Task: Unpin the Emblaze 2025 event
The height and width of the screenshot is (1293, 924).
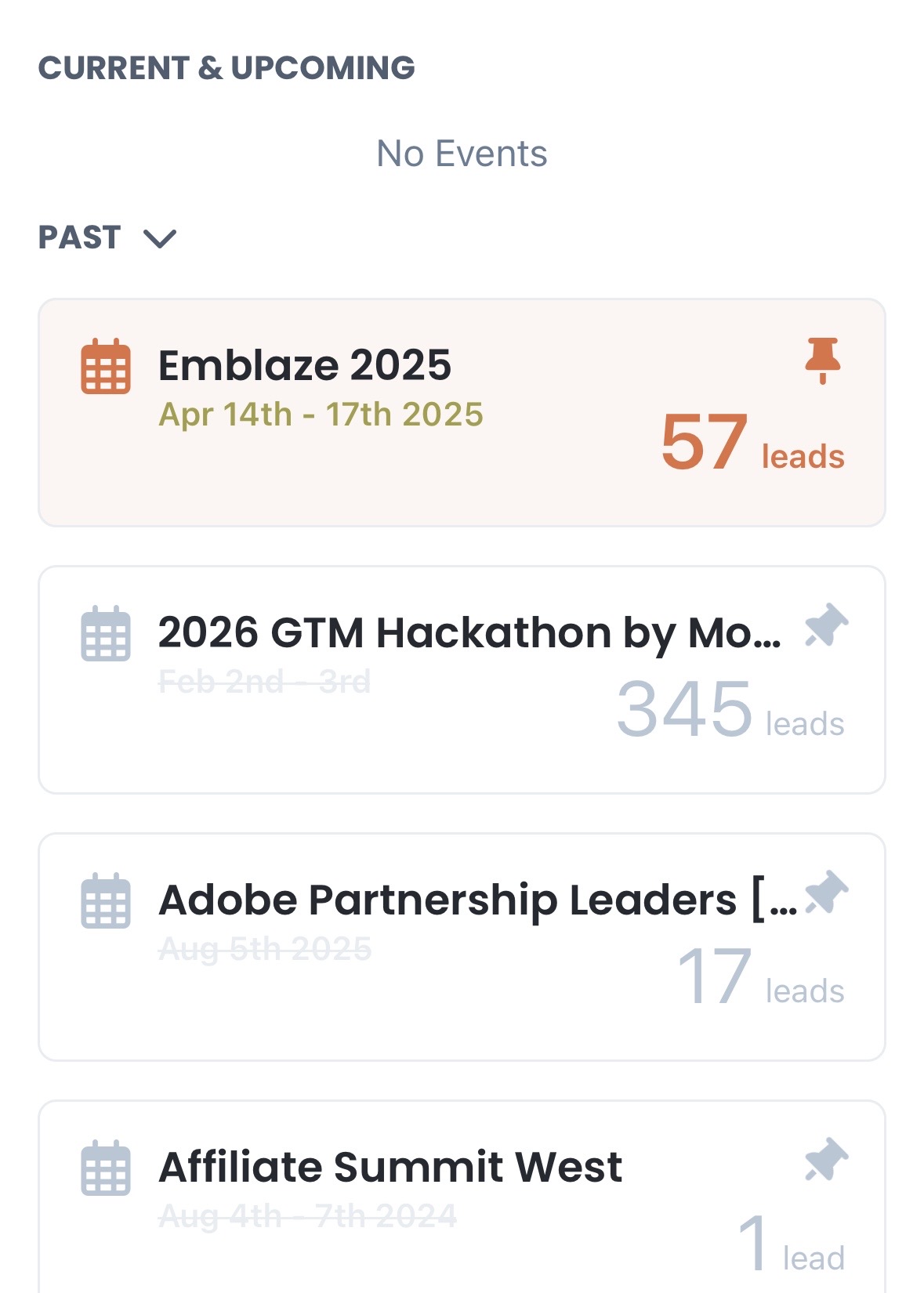Action: (822, 360)
